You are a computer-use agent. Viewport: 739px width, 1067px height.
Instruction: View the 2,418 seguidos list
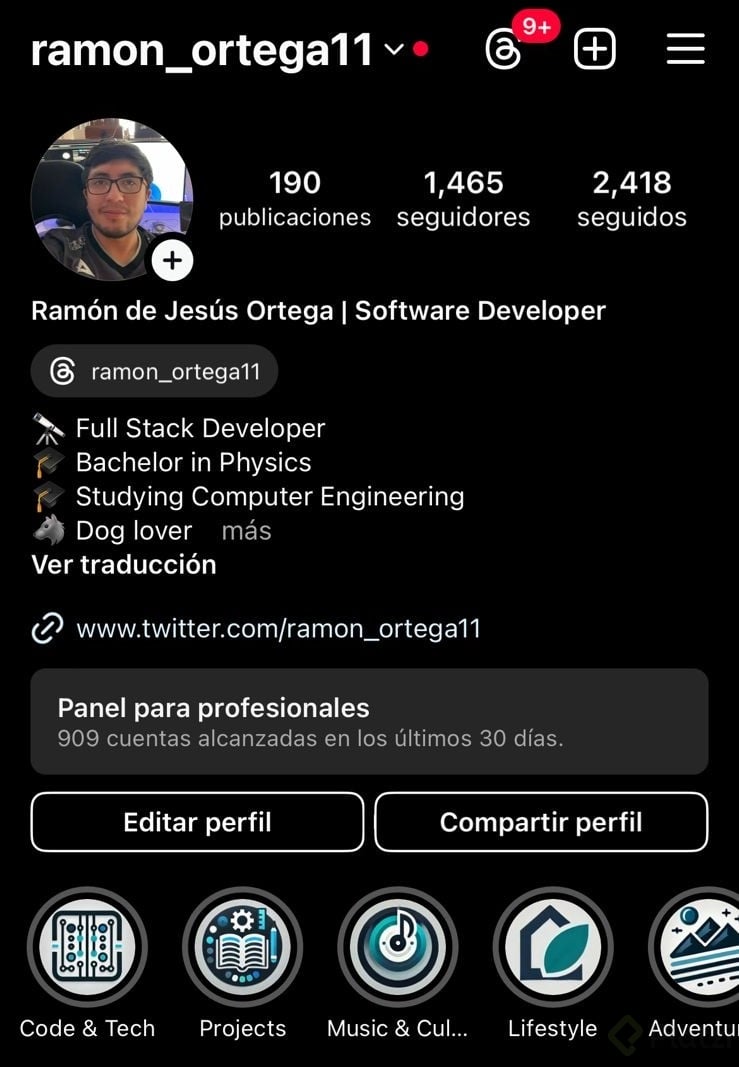[x=631, y=198]
